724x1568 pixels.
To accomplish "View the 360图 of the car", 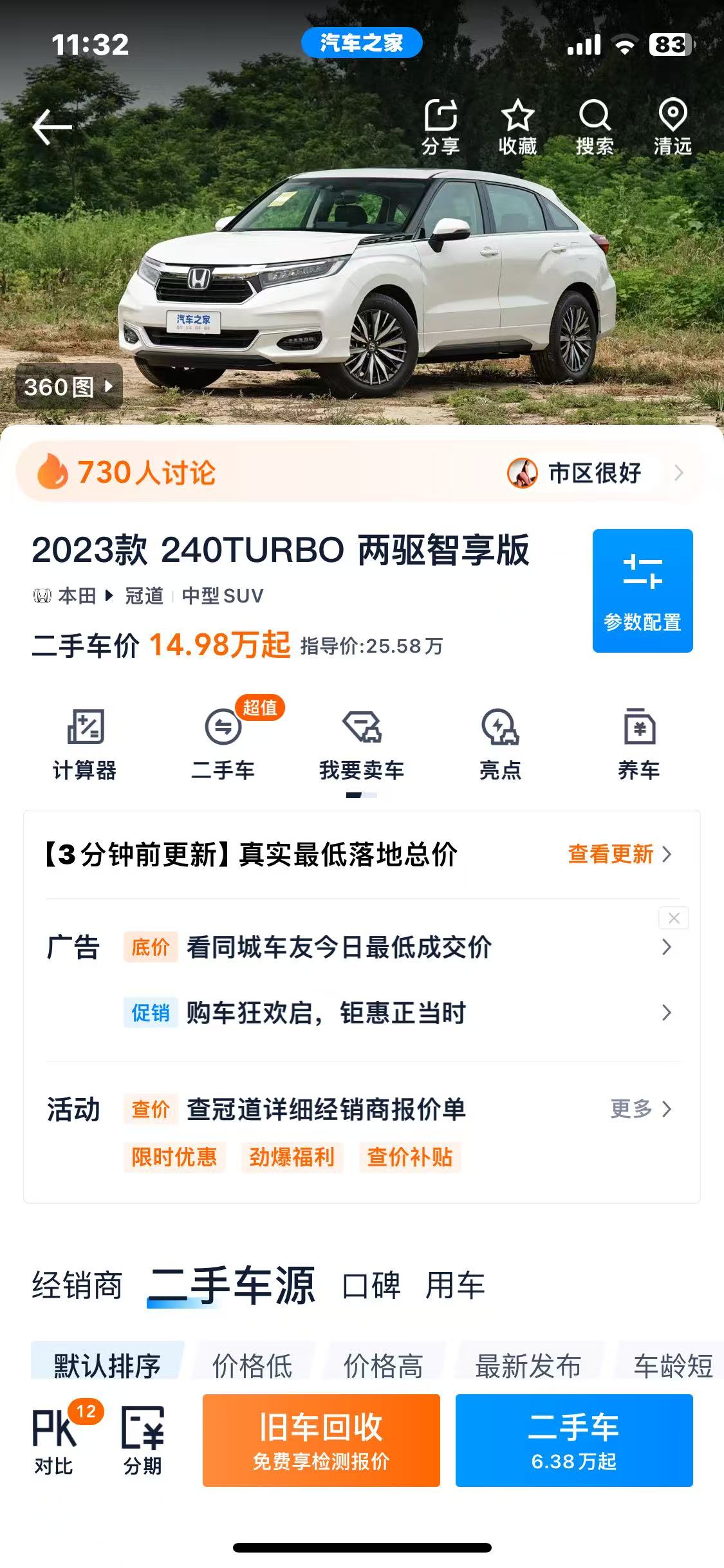I will [x=69, y=386].
